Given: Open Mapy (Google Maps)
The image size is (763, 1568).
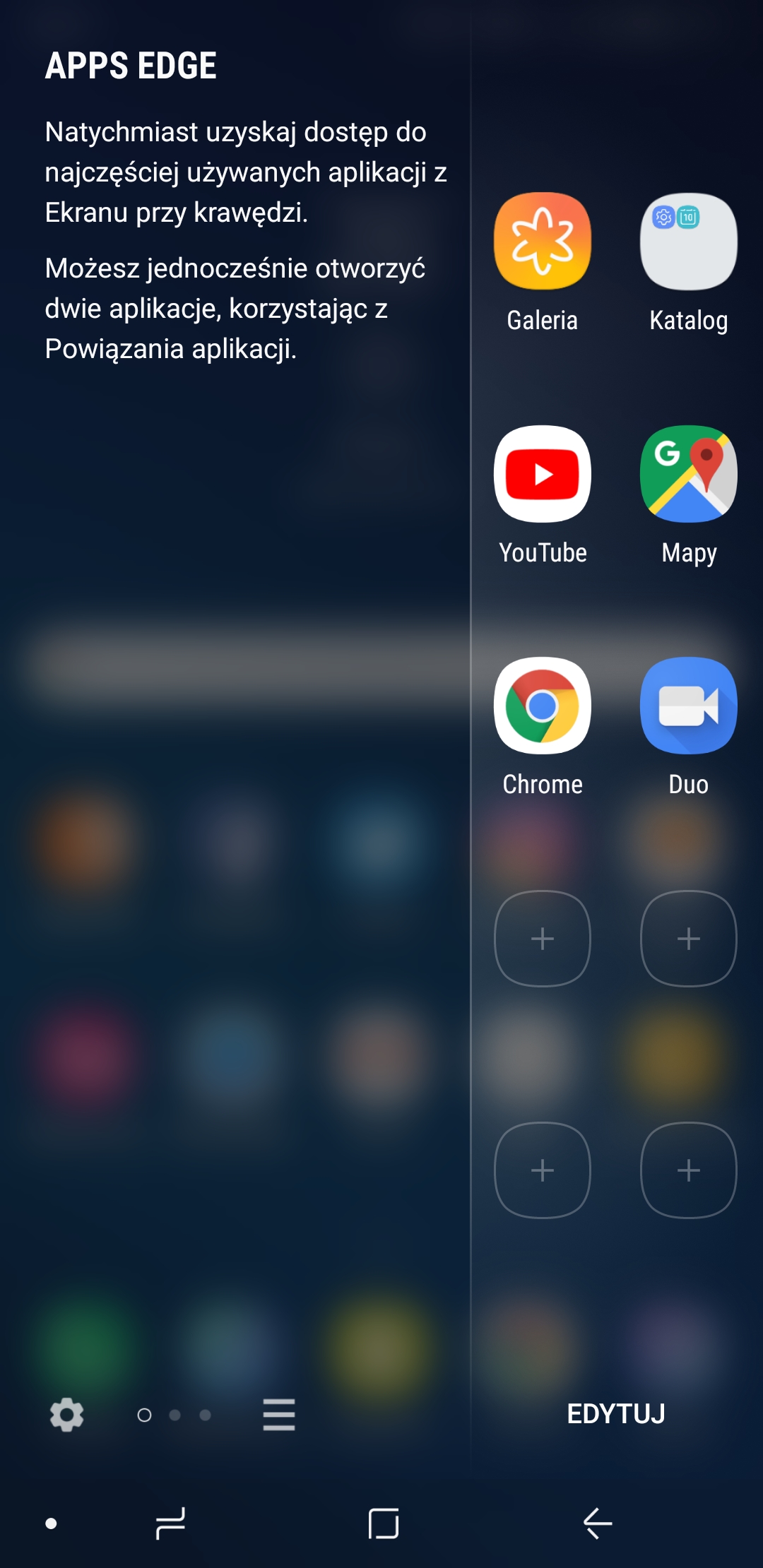Looking at the screenshot, I should pyautogui.click(x=688, y=474).
